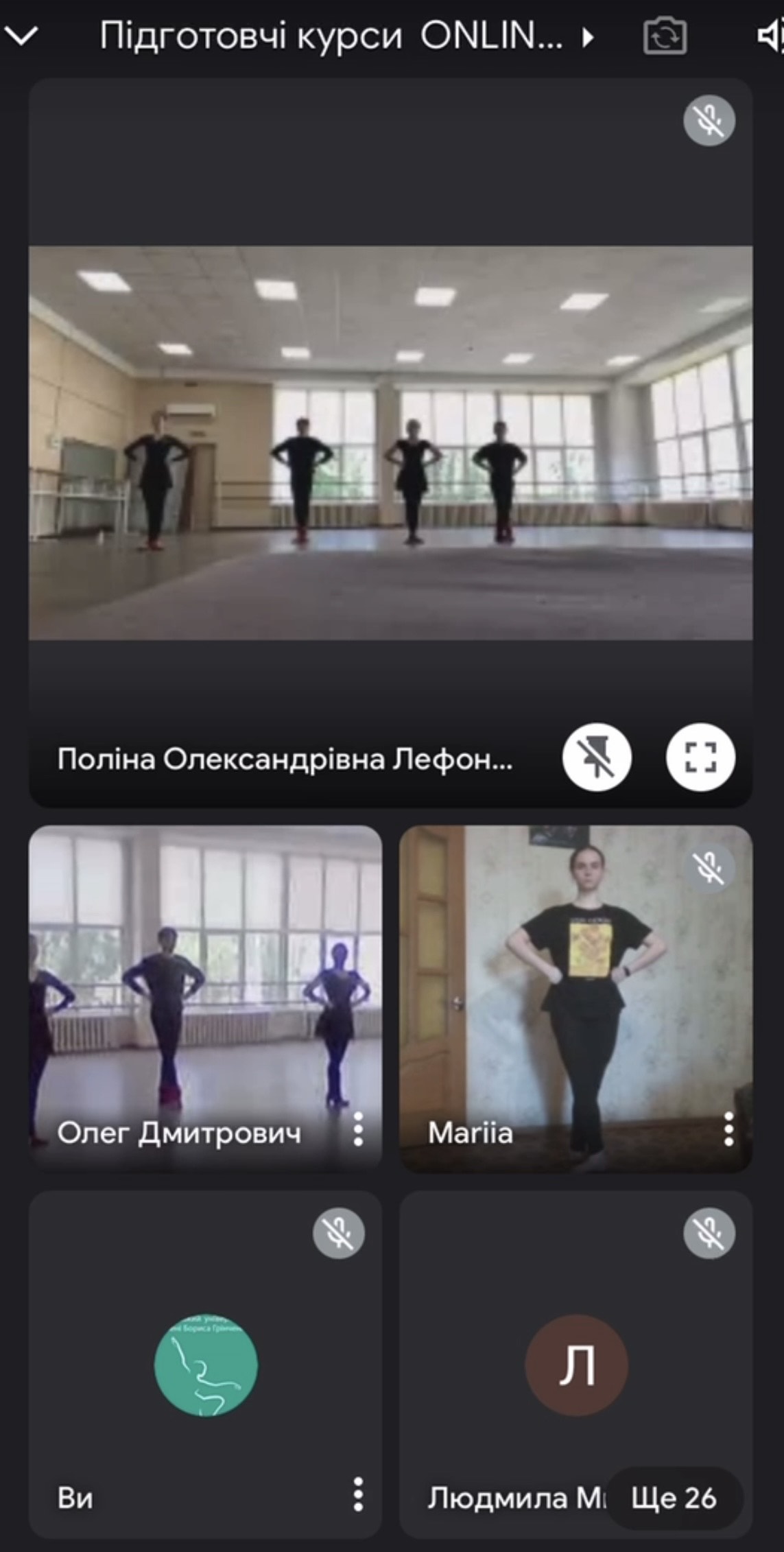Viewport: 784px width, 1552px height.
Task: Open options for Олег Дмитрович
Action: tap(358, 1129)
